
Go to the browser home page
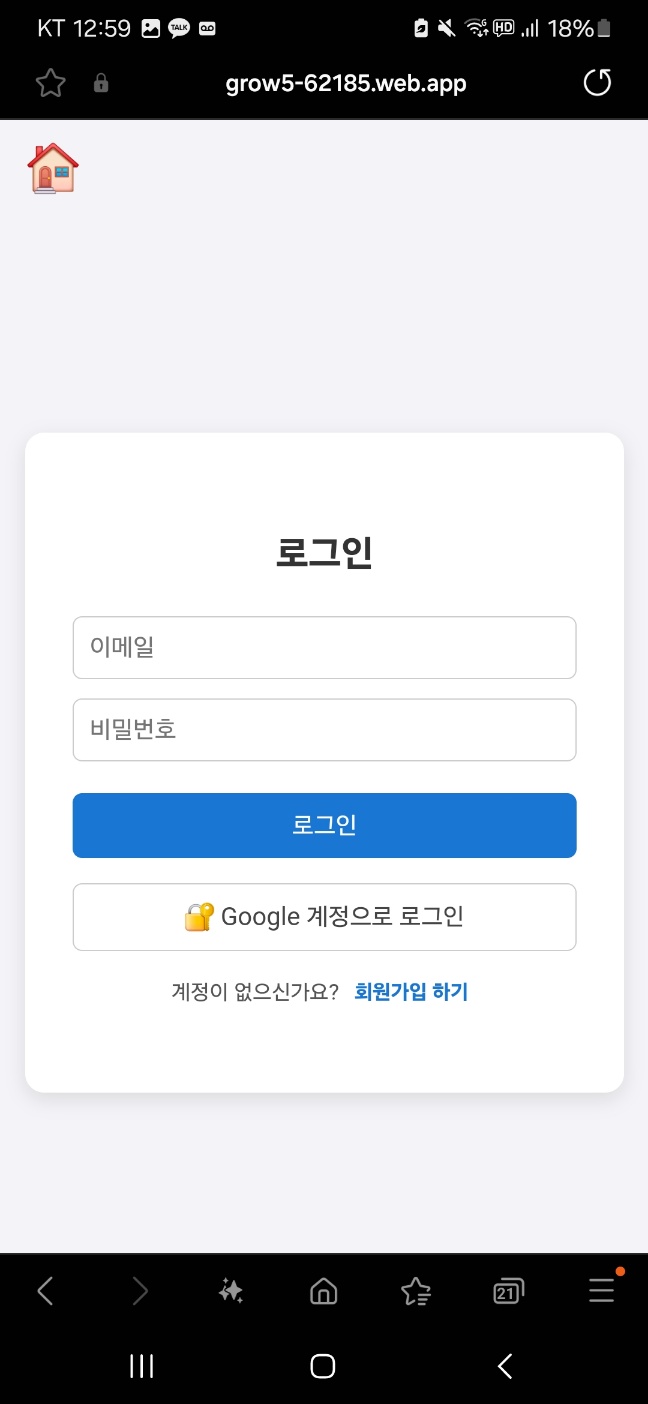[323, 1292]
